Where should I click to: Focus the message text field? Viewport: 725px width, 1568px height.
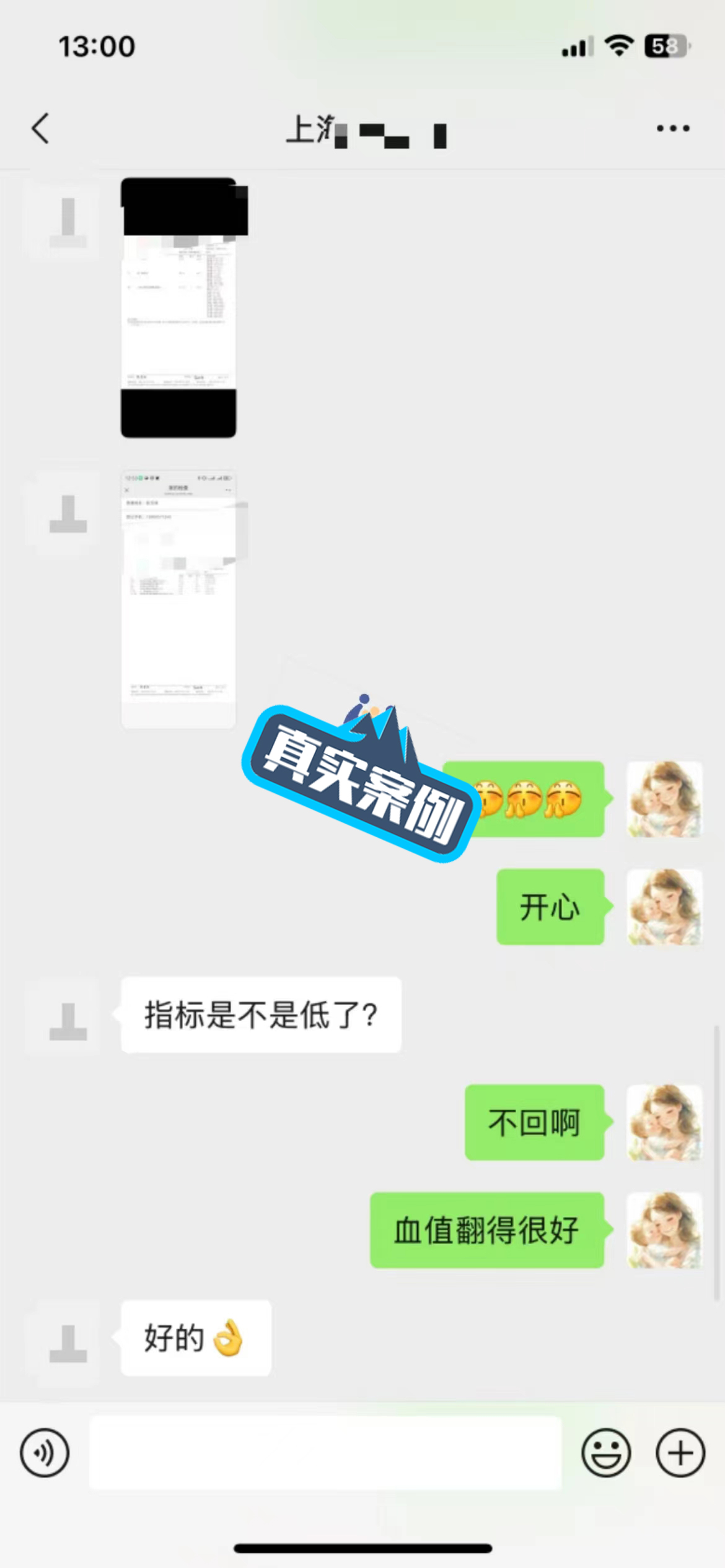point(325,1453)
